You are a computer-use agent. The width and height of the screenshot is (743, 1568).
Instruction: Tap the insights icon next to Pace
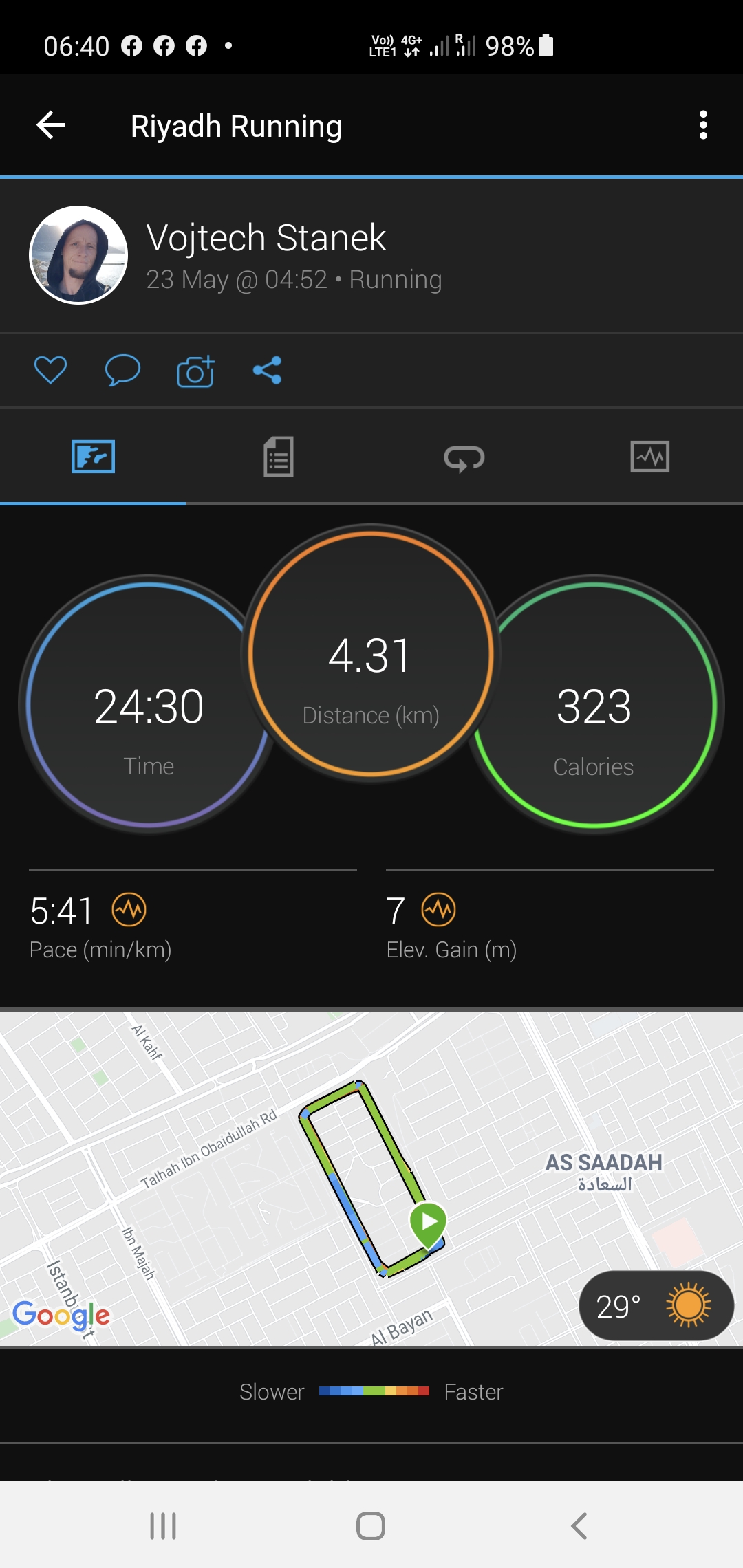click(129, 910)
